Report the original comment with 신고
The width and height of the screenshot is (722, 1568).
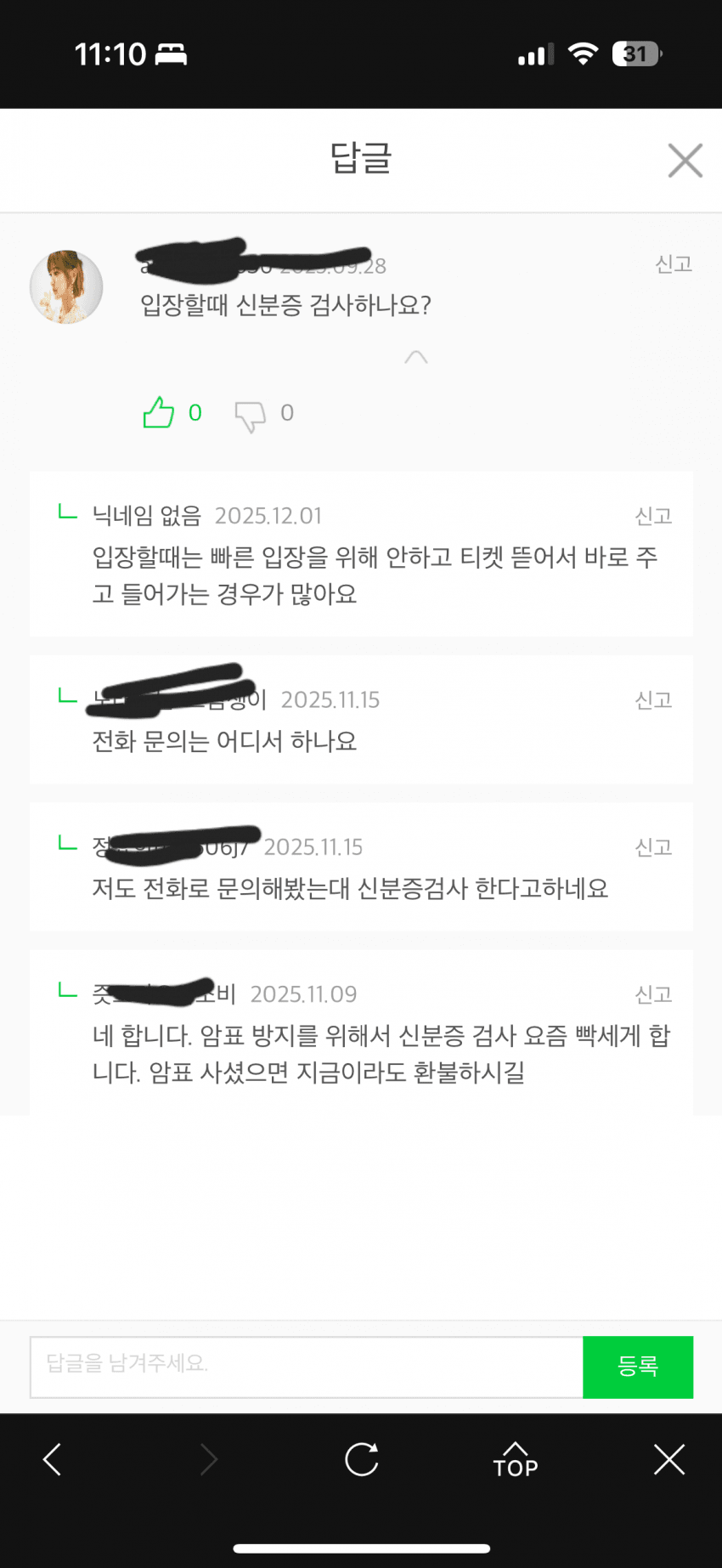tap(673, 264)
